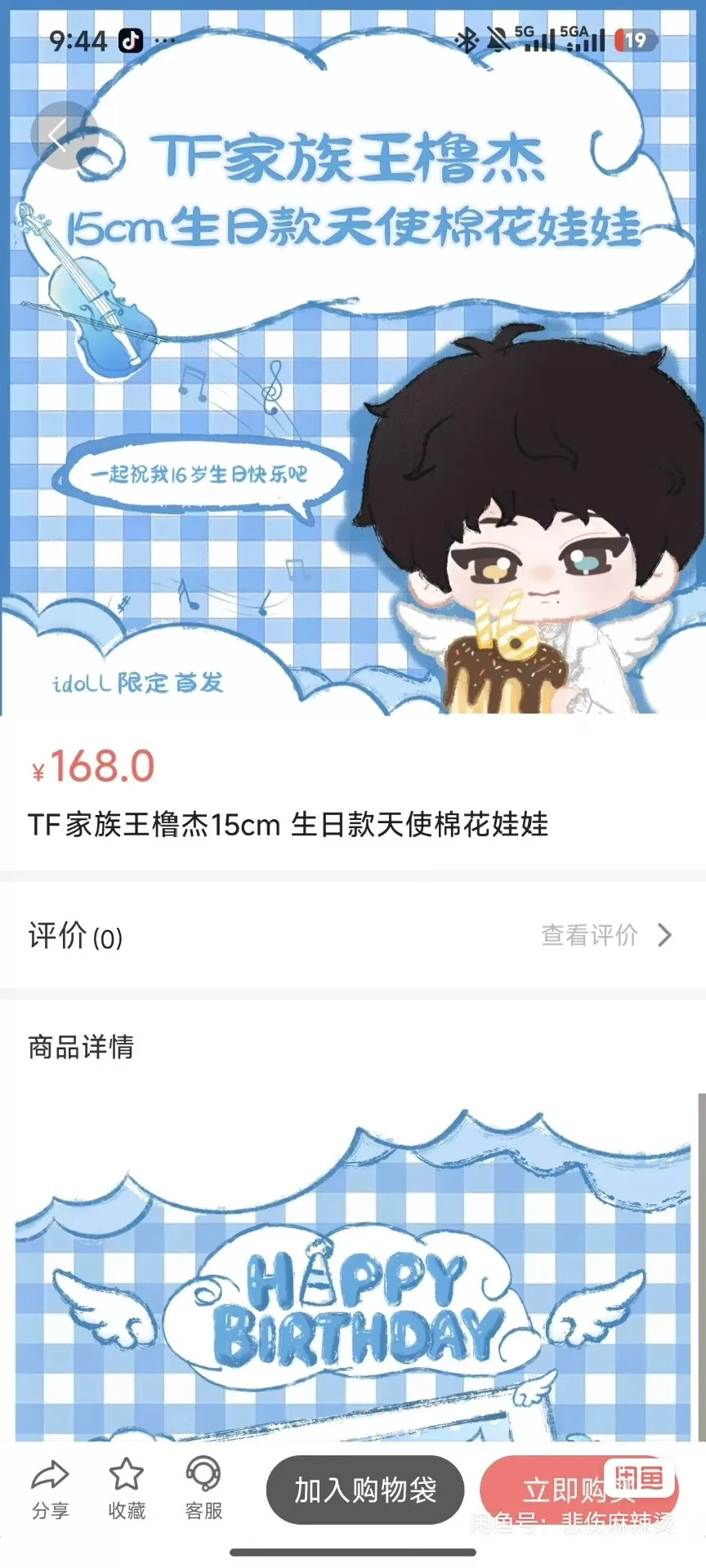Tap the back arrow at top left
Viewport: 706px width, 1568px height.
click(64, 135)
